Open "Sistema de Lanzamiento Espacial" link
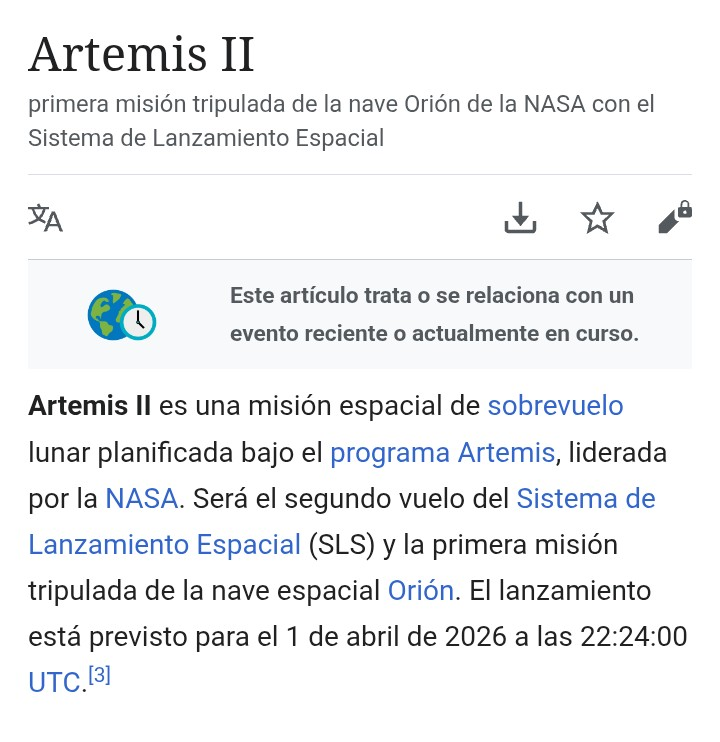720x742 pixels. [x=585, y=498]
